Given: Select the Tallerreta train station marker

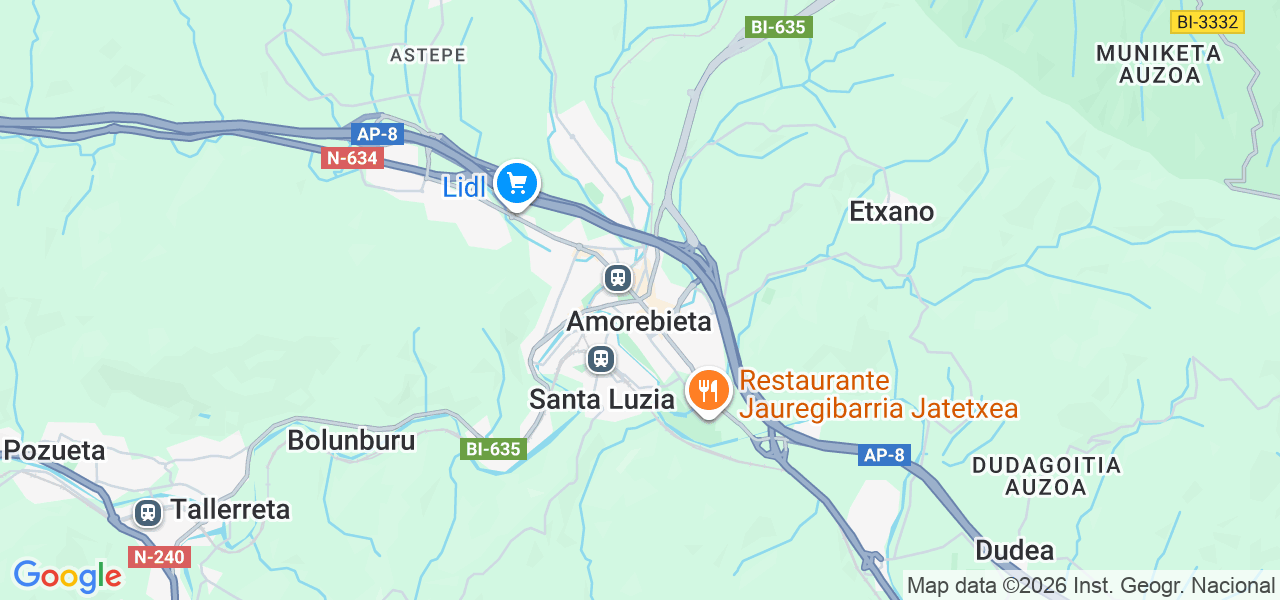Looking at the screenshot, I should (x=148, y=513).
